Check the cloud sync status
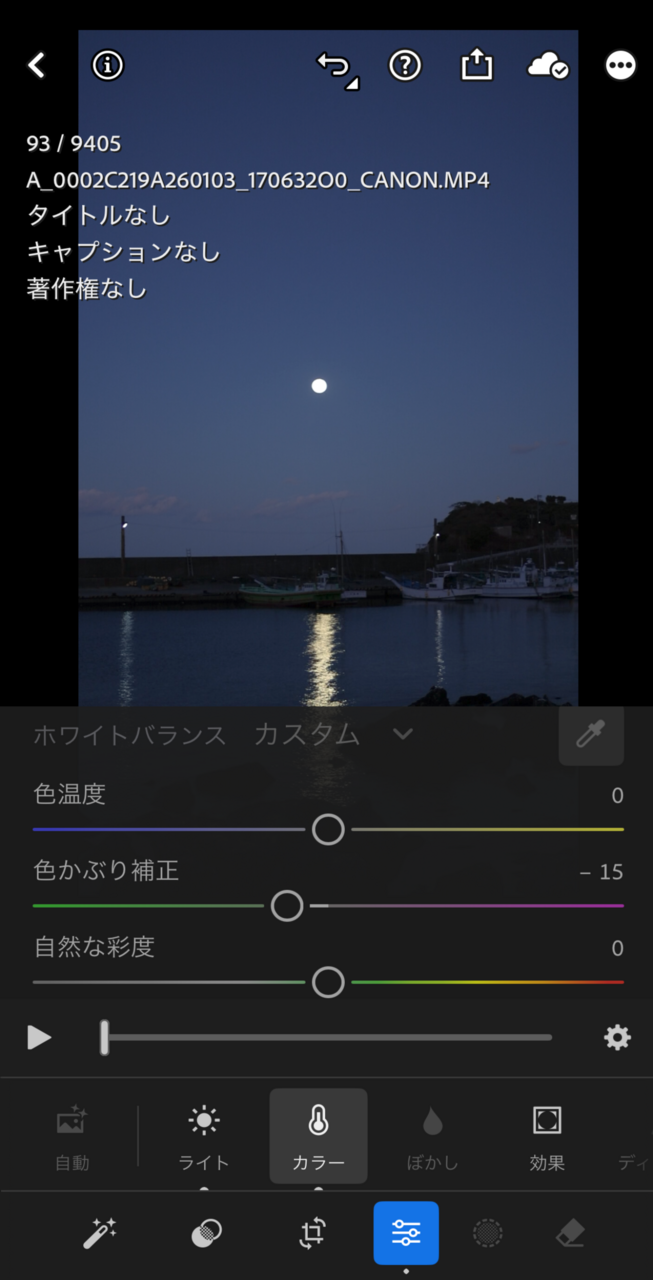This screenshot has height=1280, width=653. [548, 66]
